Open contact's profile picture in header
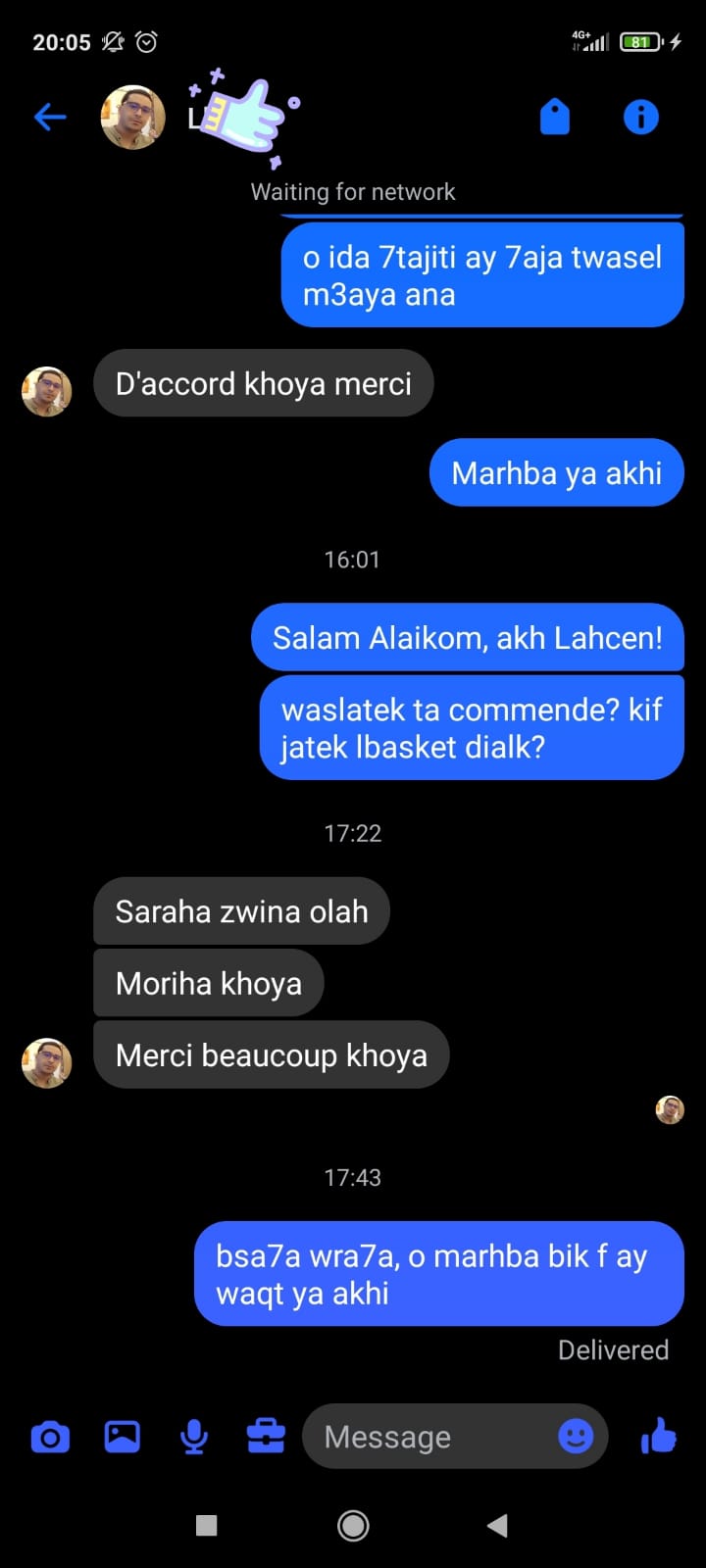This screenshot has height=1568, width=706. tap(132, 118)
